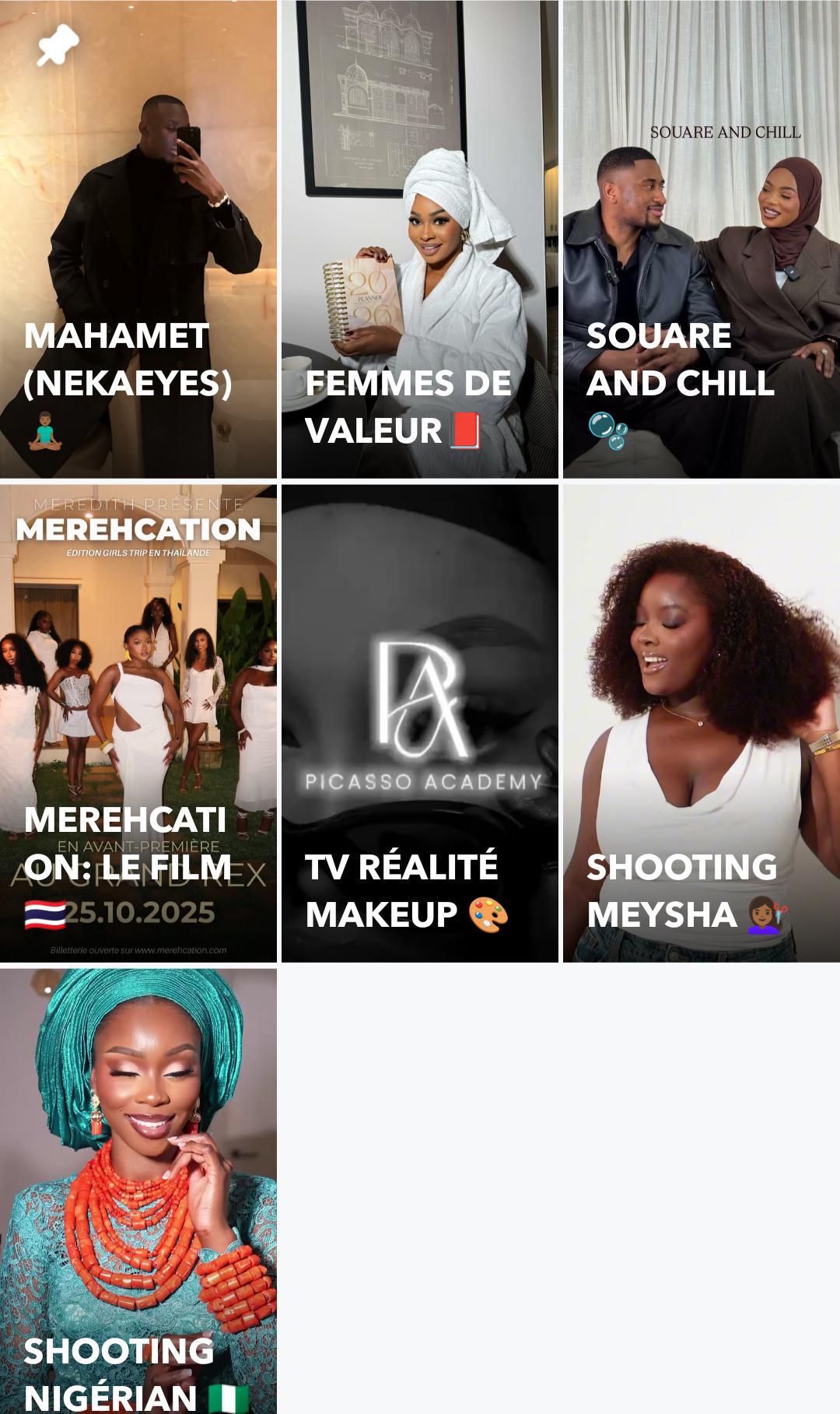Screen dimensions: 840x1414
Task: Select the Merehcation: Le Film tile
Action: coord(138,723)
